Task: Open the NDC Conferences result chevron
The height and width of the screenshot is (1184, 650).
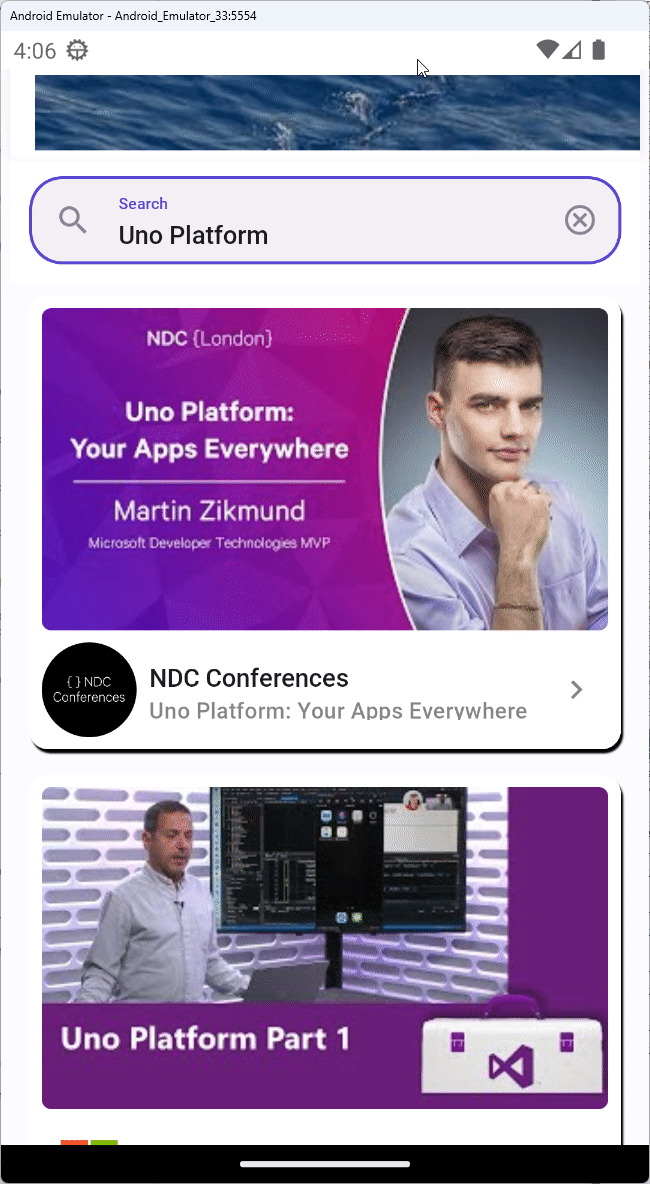Action: [576, 689]
